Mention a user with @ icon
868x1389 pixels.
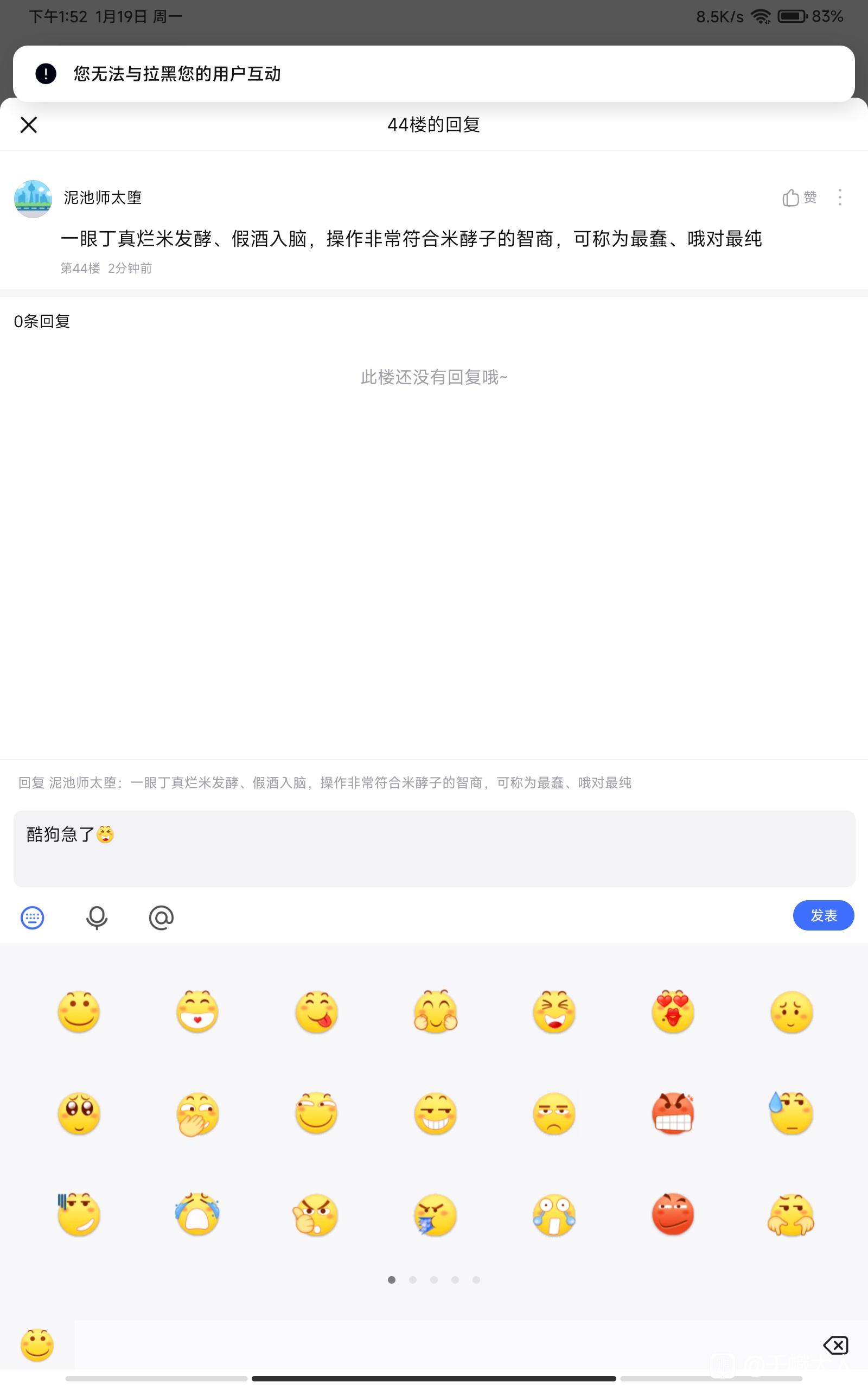(161, 917)
